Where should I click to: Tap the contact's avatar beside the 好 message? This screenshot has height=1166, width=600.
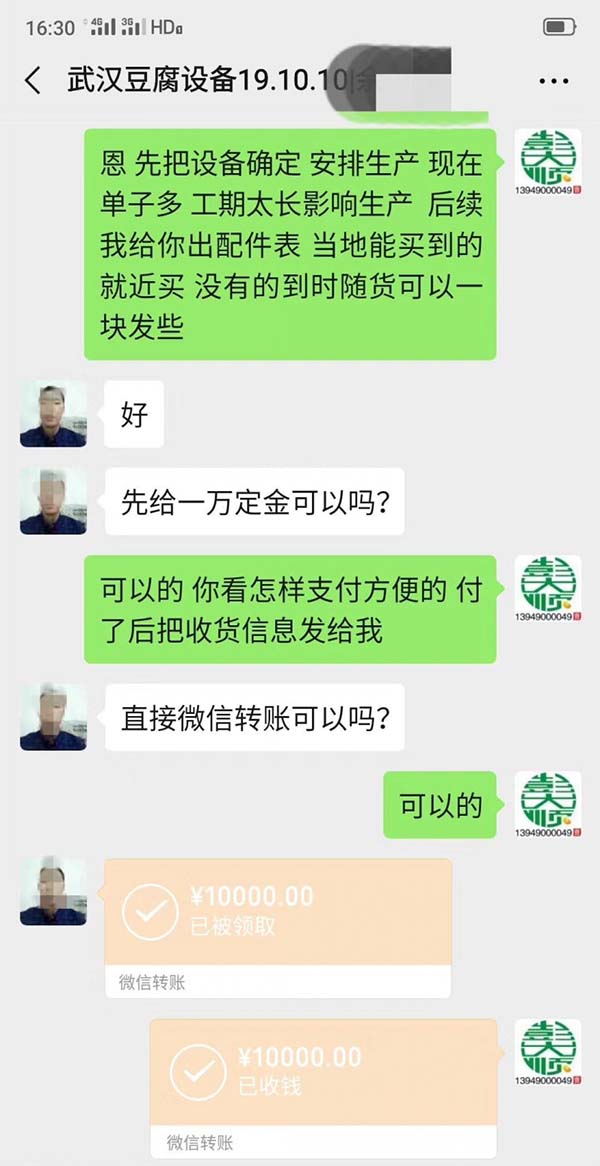53,413
